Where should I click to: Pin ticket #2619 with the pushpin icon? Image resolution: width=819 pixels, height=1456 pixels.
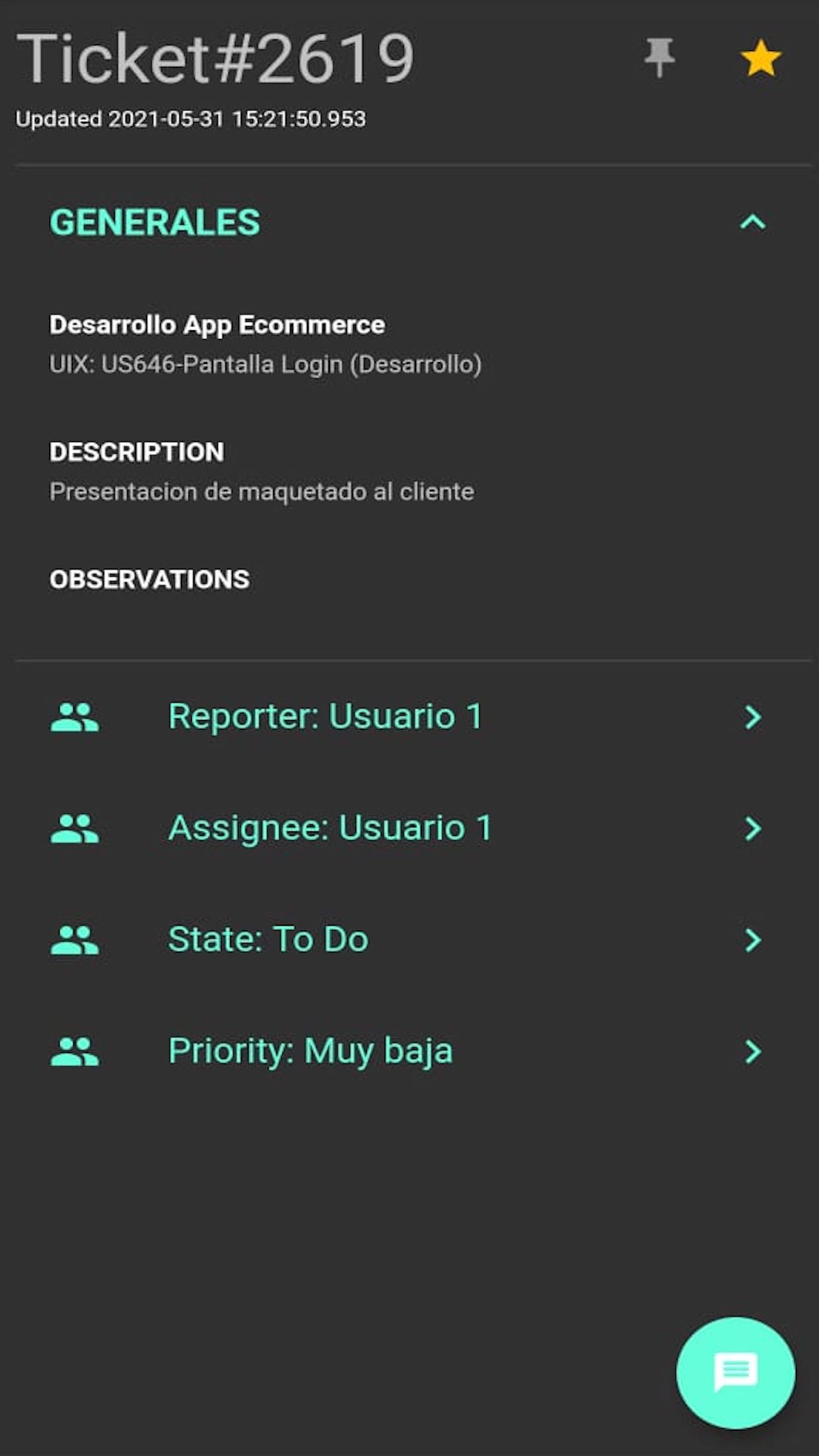pos(659,58)
